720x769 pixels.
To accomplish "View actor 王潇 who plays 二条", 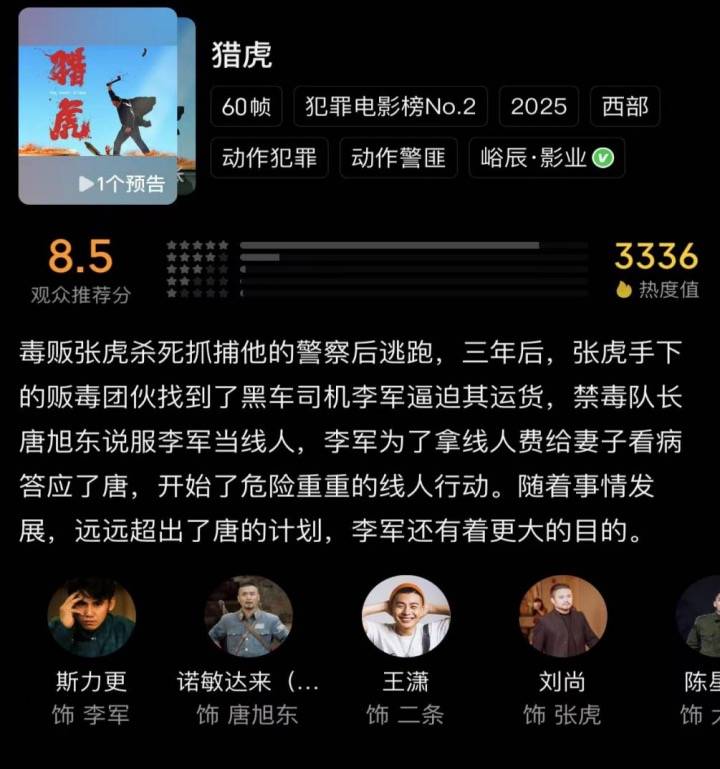I will [x=405, y=617].
